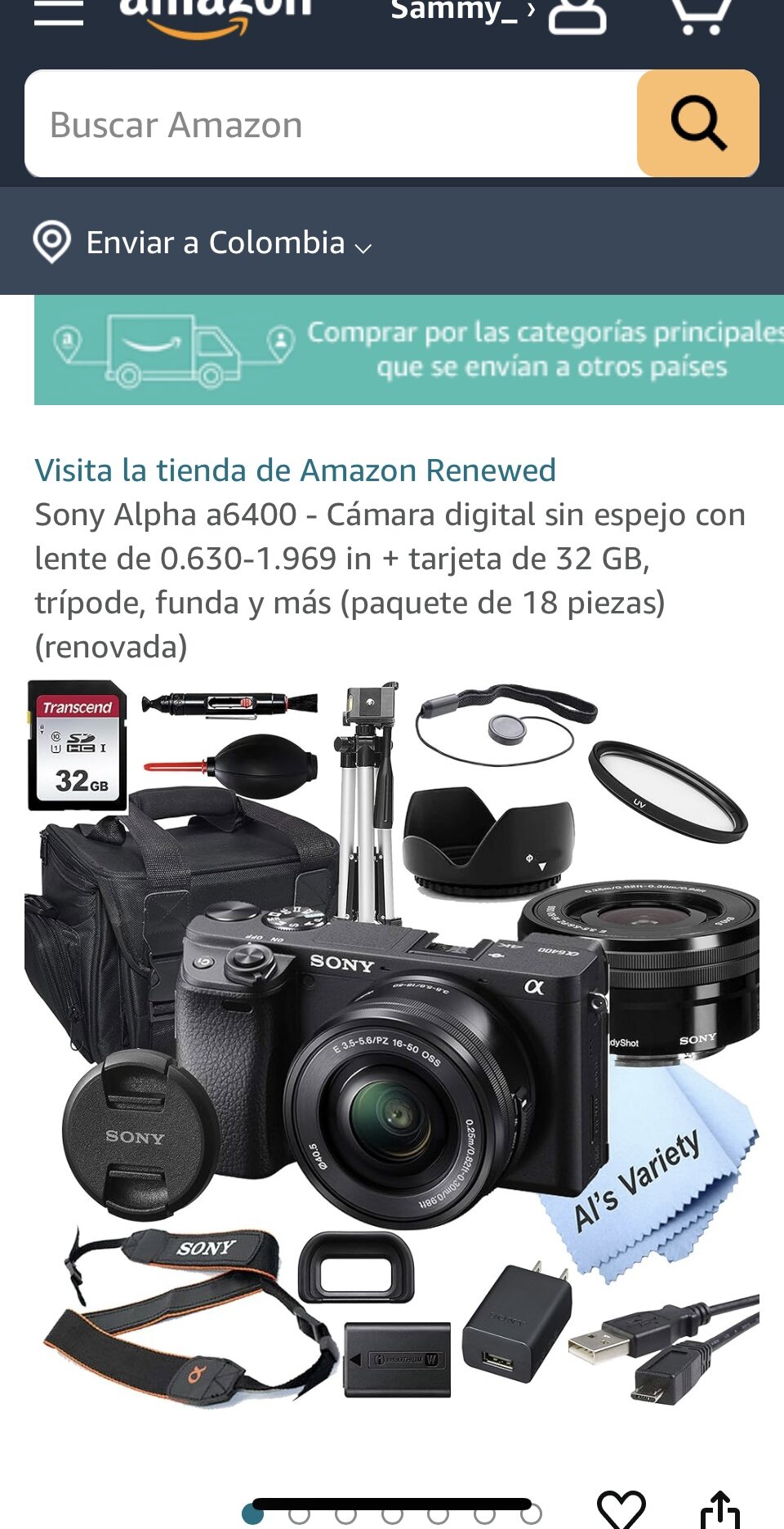Visit the Amazon Renewed store link
This screenshot has width=784, height=1529.
point(295,470)
